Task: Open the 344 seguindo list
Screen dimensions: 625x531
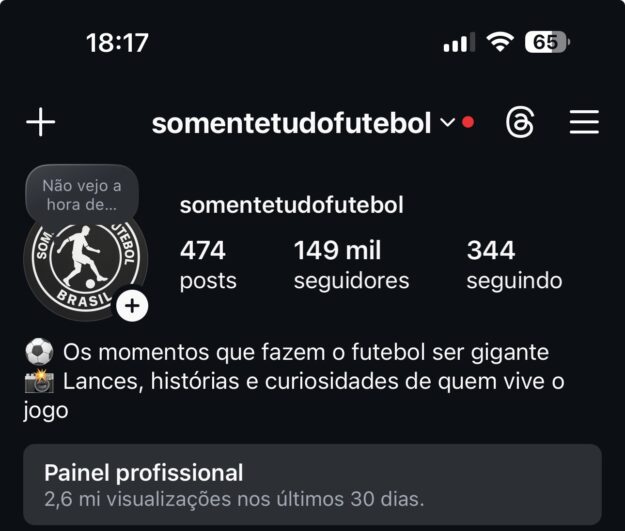Action: 514,264
